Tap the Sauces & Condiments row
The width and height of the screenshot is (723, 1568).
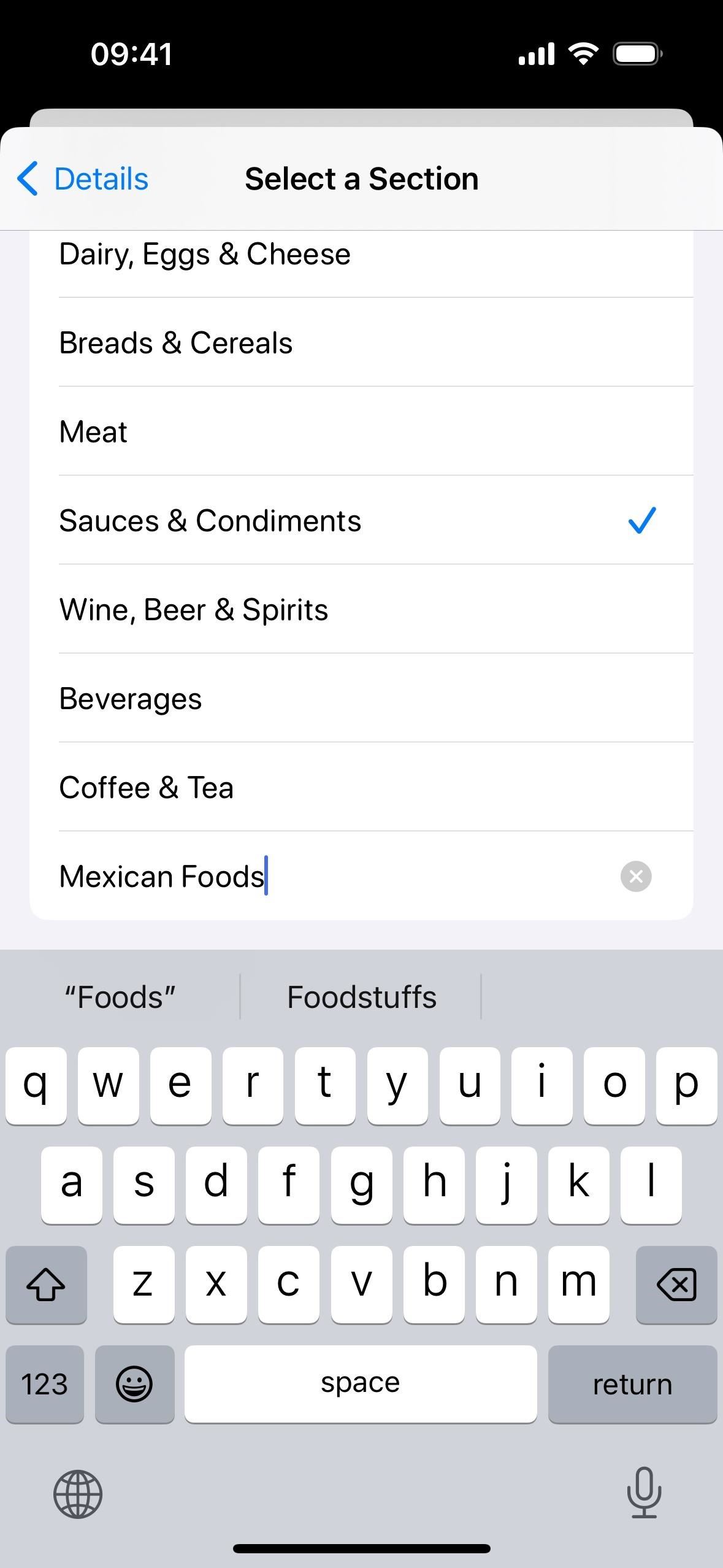coord(361,520)
